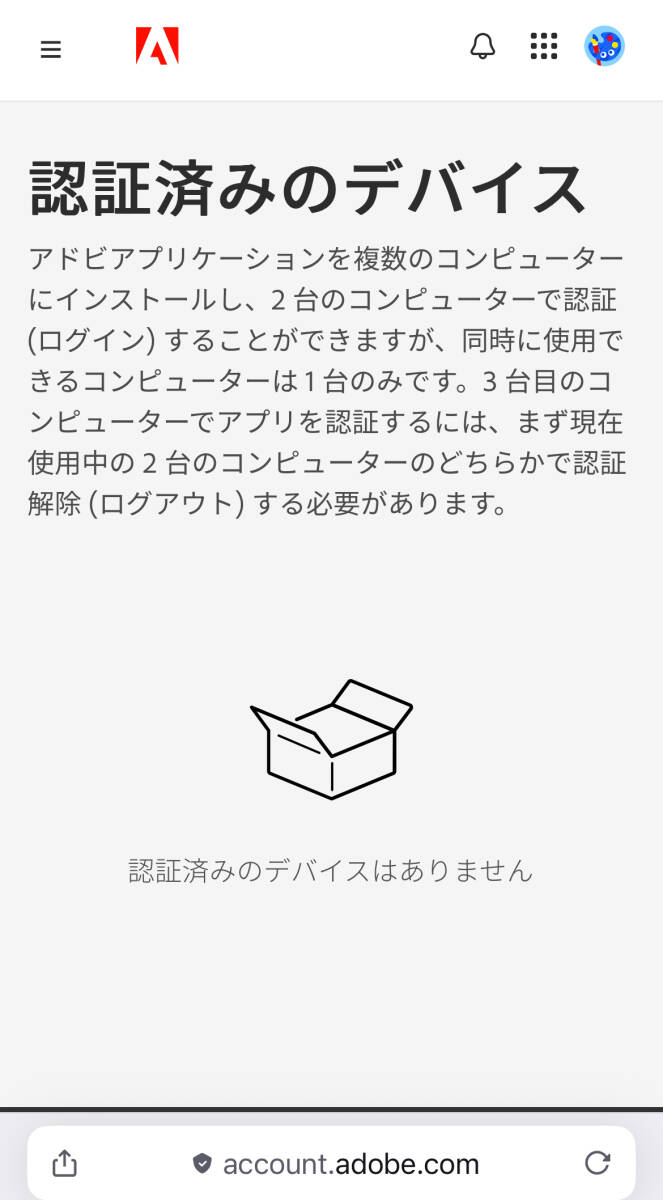Go to Adobe home via logo

click(x=157, y=47)
